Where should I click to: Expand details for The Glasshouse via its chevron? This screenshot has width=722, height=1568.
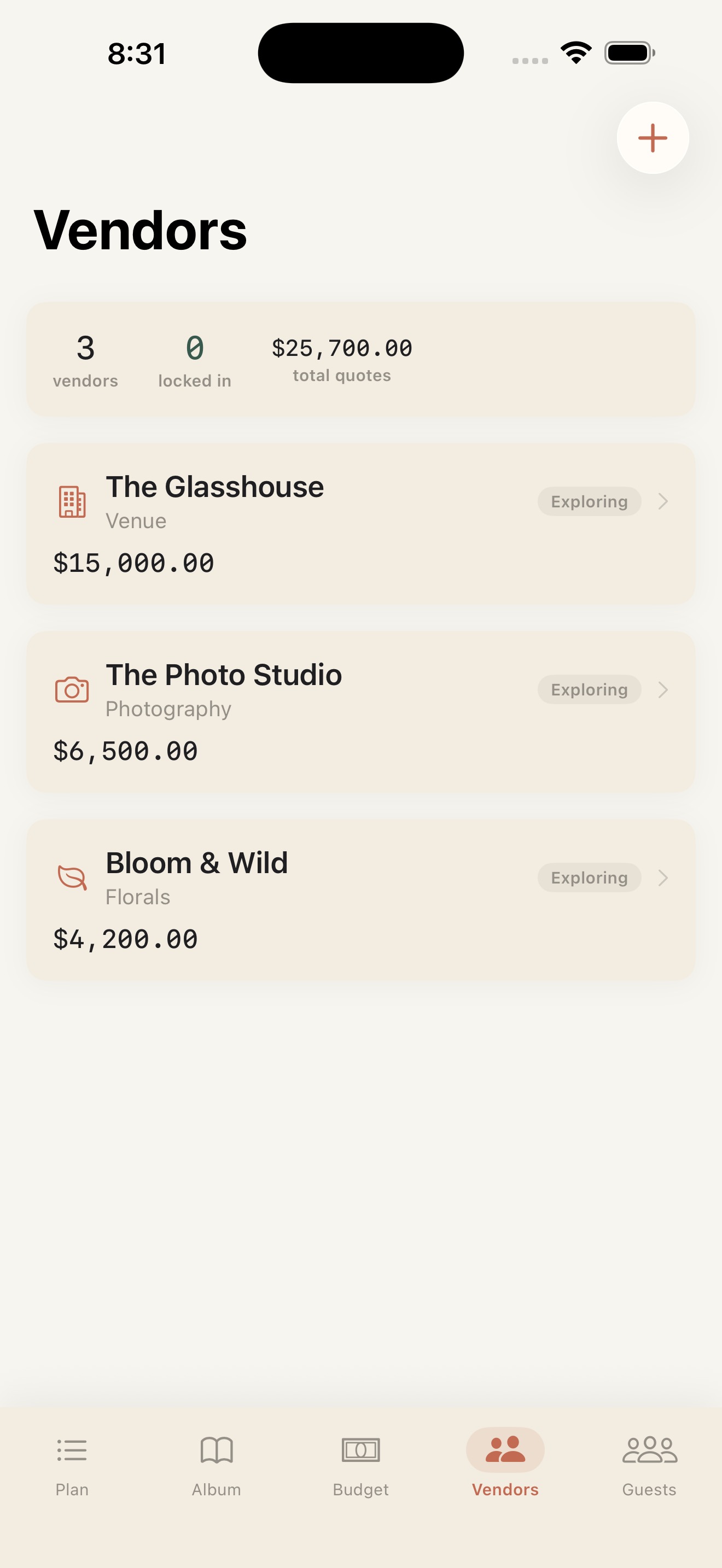point(663,501)
